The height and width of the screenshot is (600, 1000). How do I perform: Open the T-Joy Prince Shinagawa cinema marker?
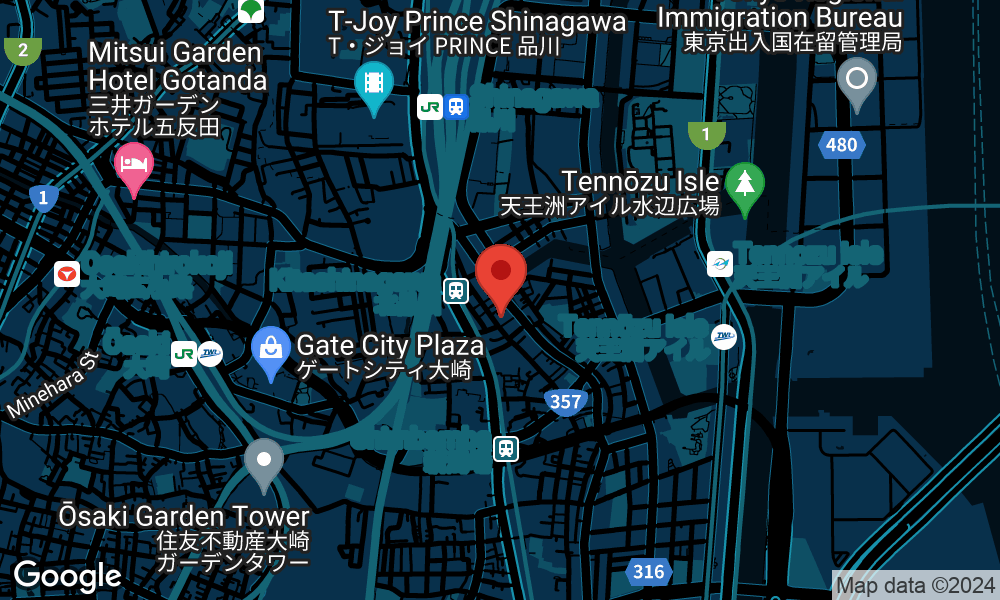(x=374, y=83)
